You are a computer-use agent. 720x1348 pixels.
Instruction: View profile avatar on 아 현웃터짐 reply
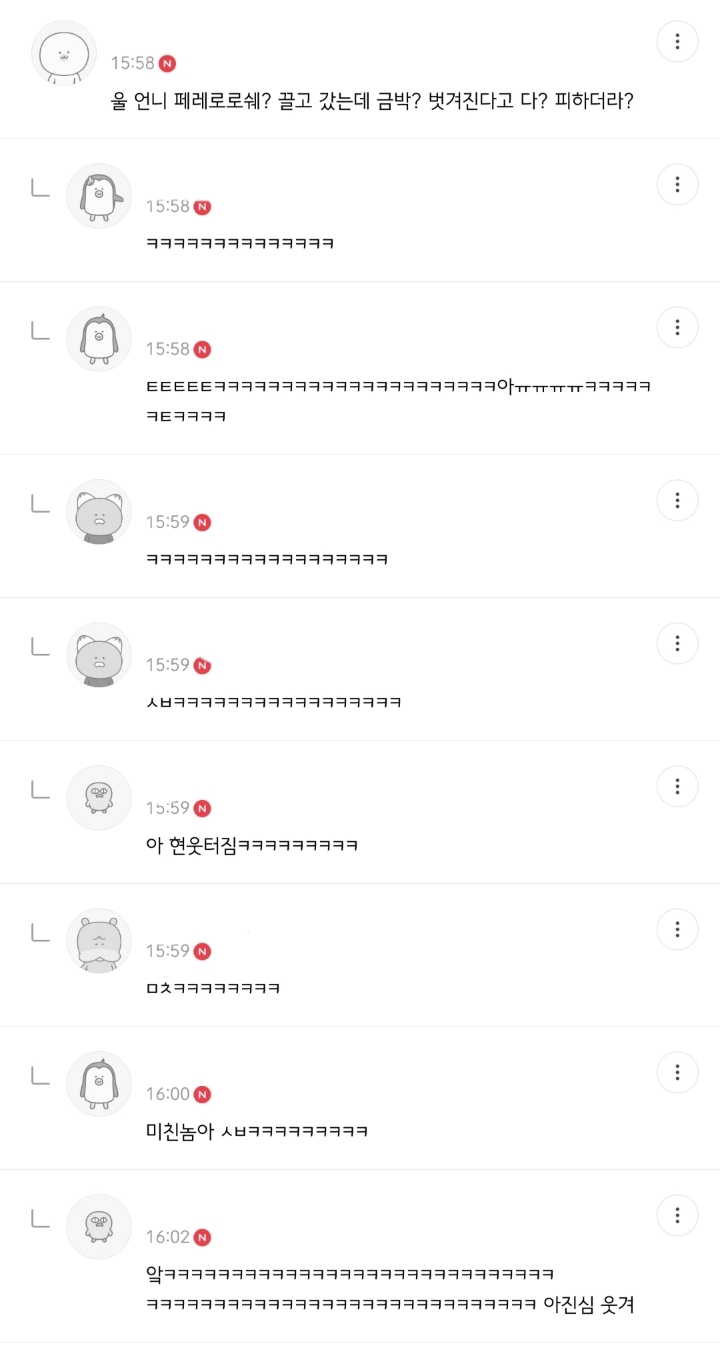pyautogui.click(x=99, y=797)
